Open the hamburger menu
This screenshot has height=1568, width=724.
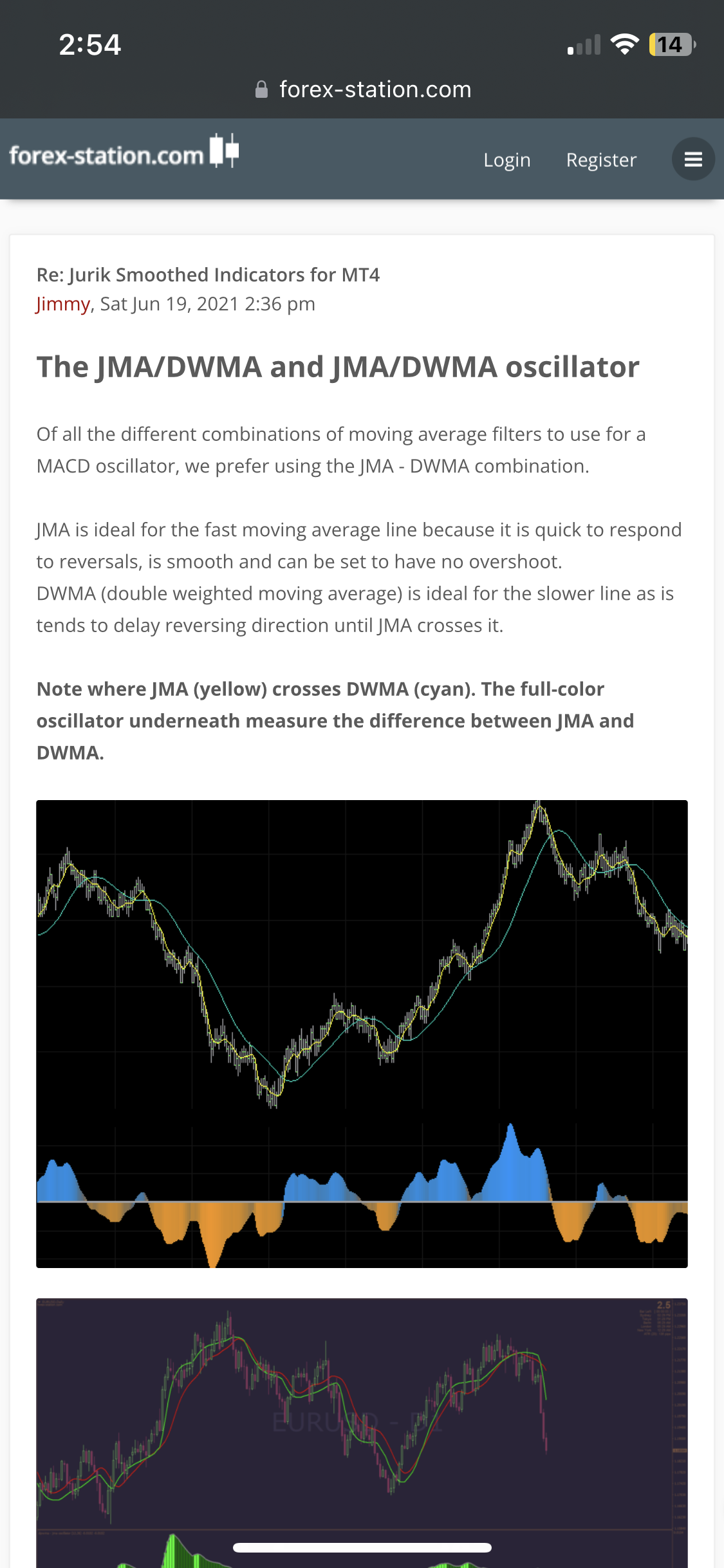[693, 159]
